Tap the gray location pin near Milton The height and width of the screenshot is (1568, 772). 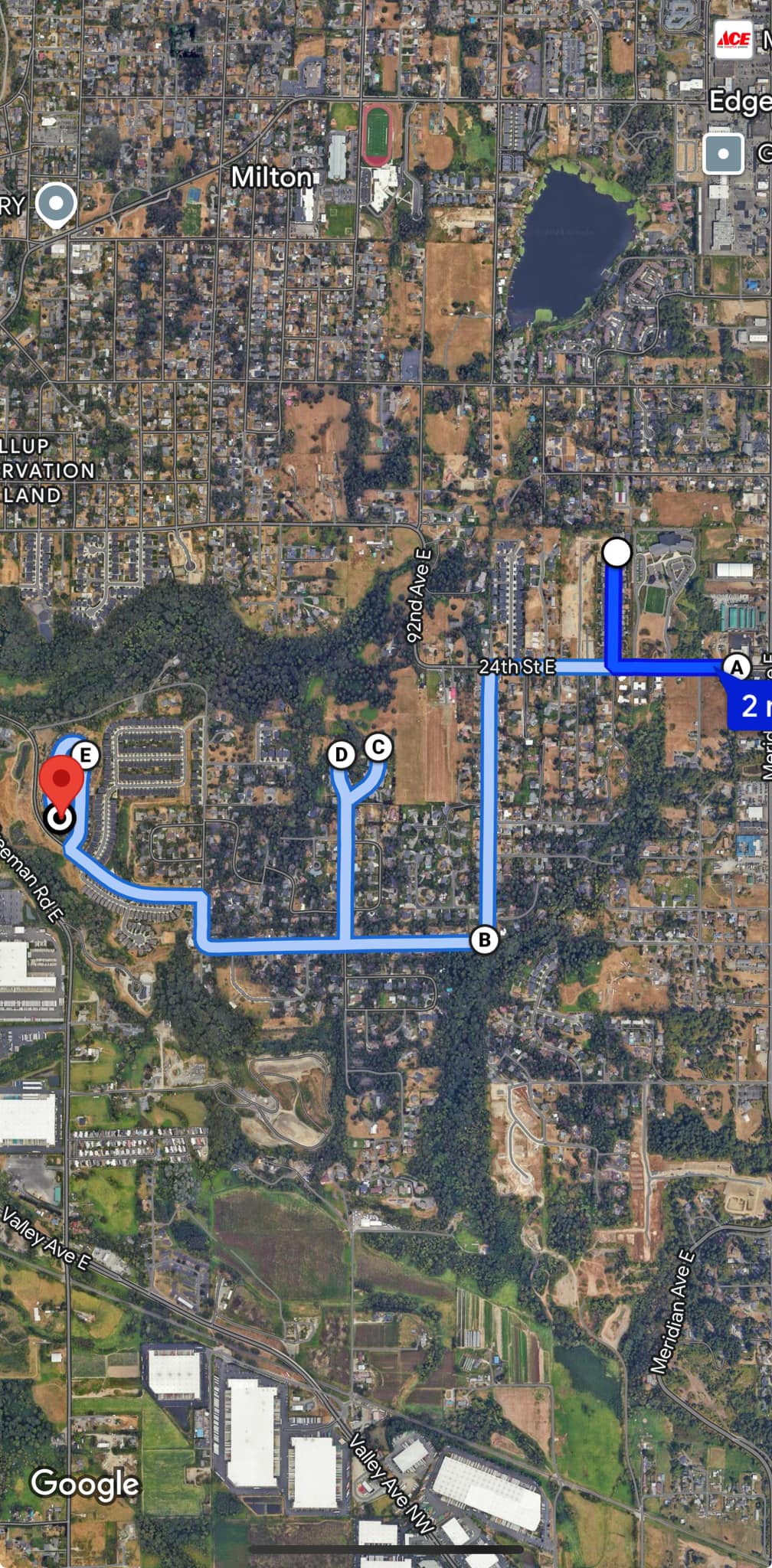click(57, 204)
